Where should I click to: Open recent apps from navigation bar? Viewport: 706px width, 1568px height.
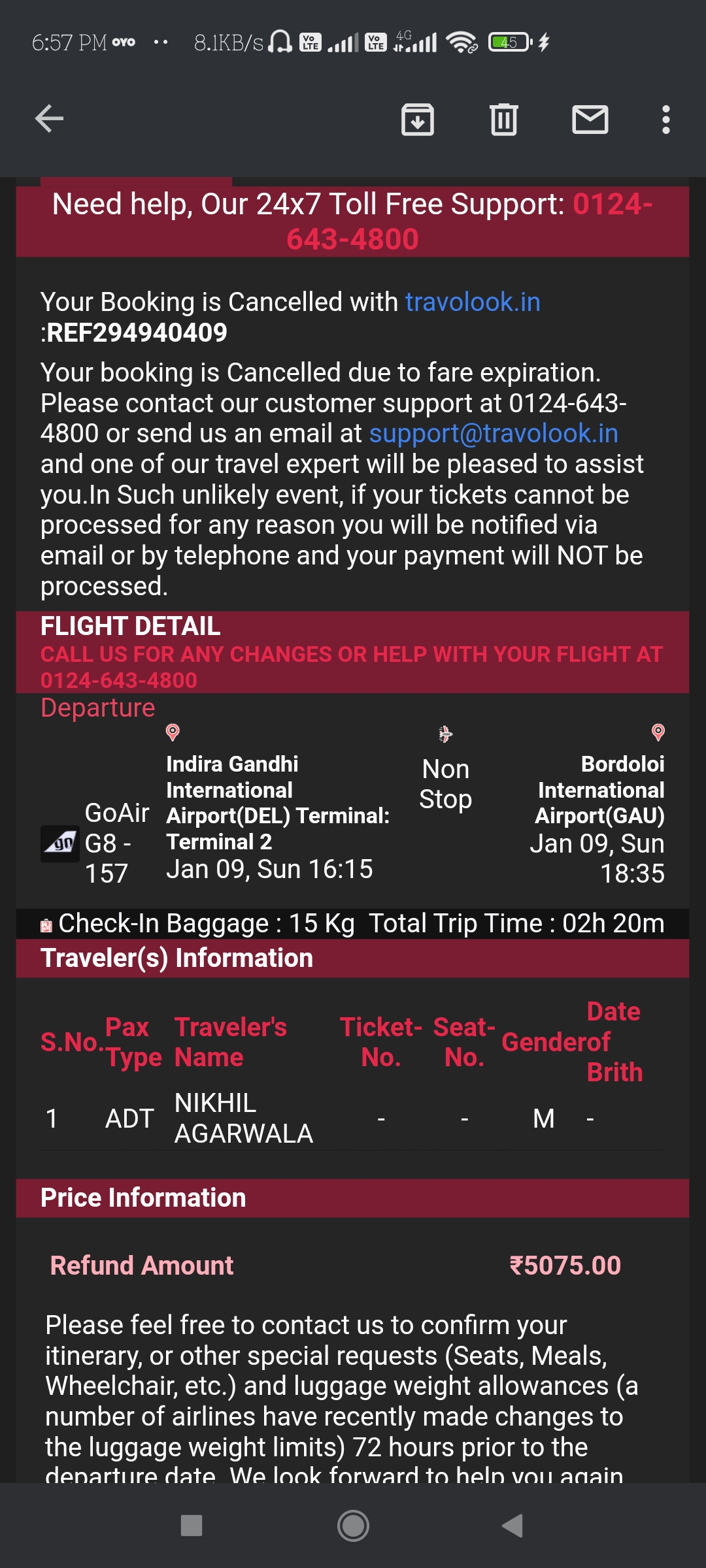[x=191, y=1526]
